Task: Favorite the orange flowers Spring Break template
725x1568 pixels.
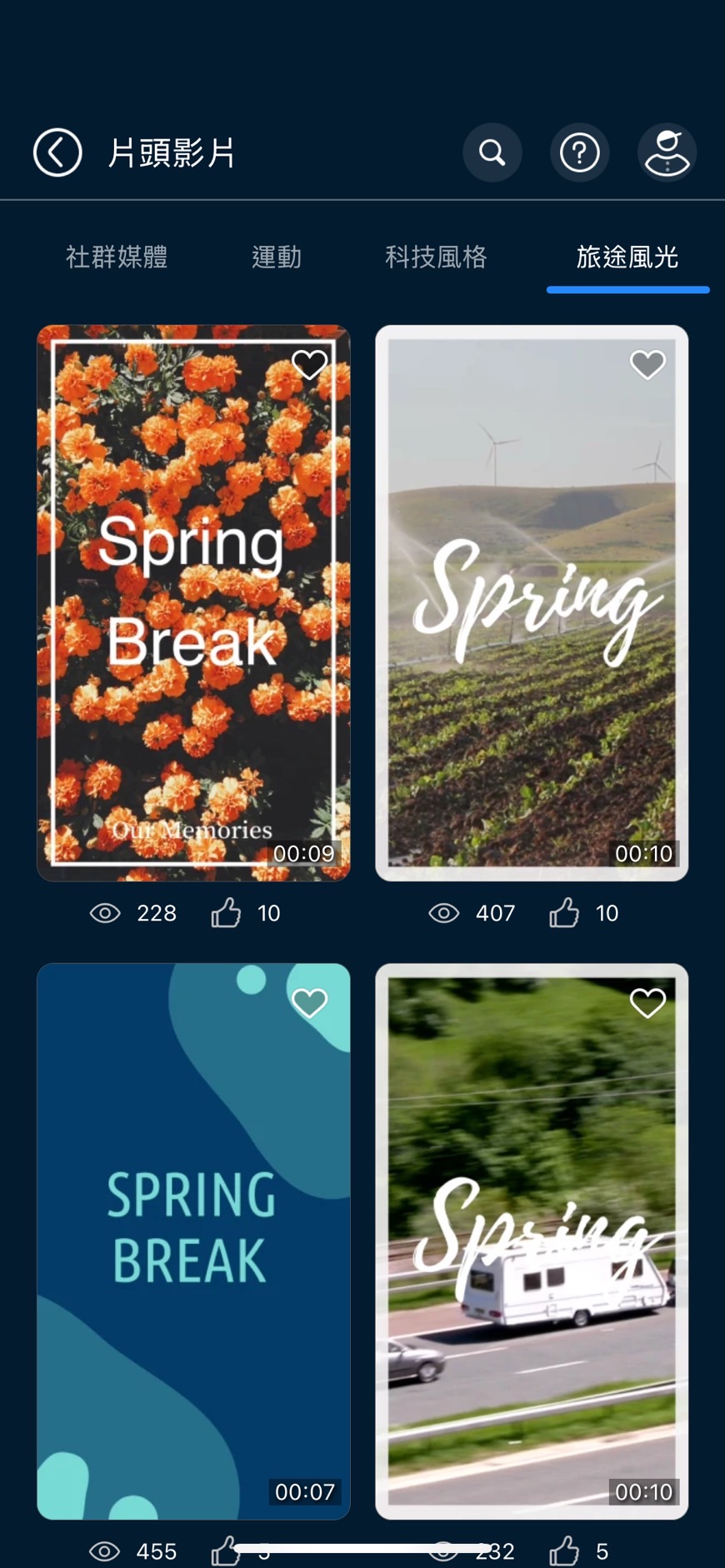Action: [x=309, y=364]
